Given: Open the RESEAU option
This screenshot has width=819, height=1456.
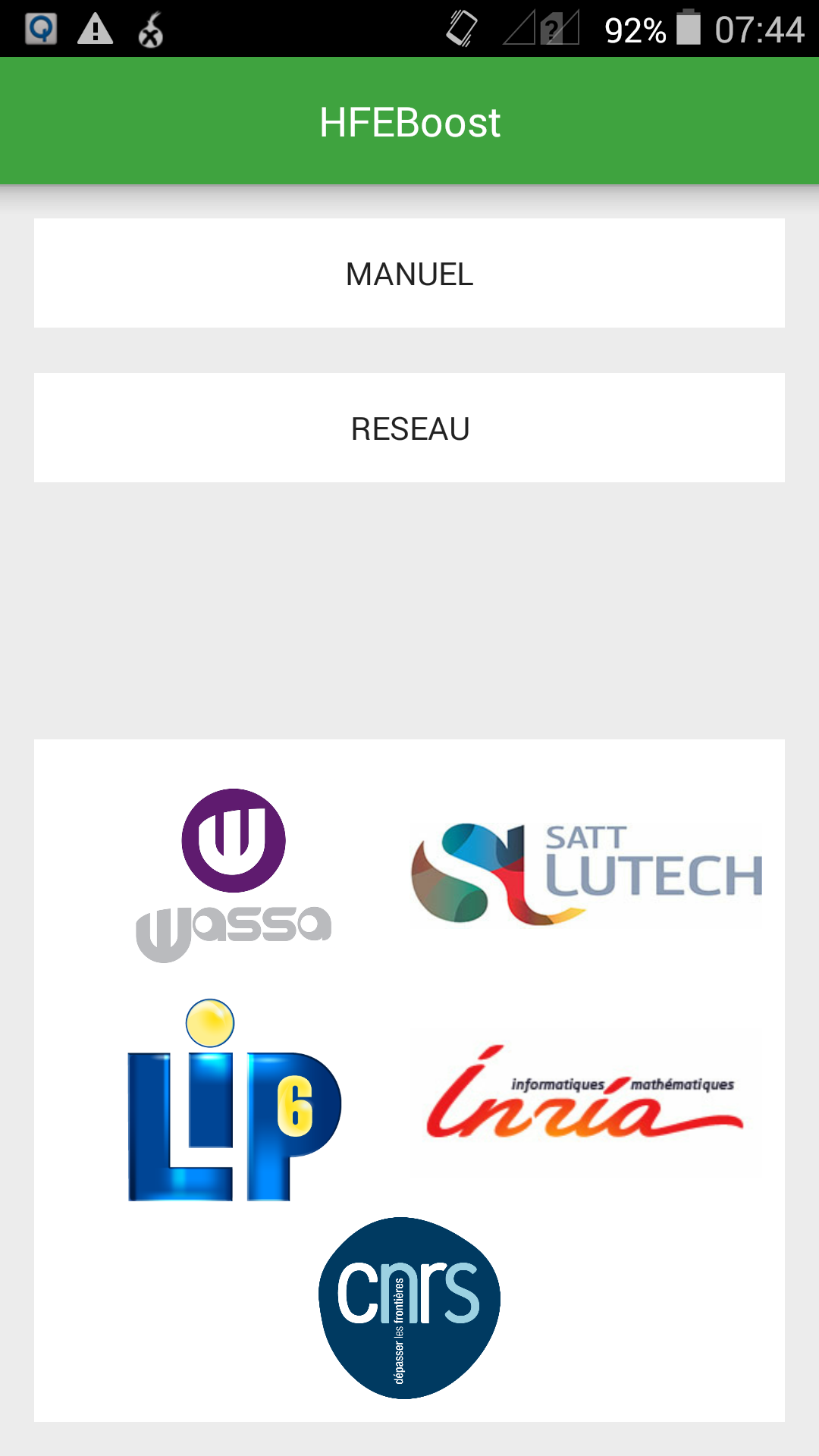Looking at the screenshot, I should [x=409, y=428].
